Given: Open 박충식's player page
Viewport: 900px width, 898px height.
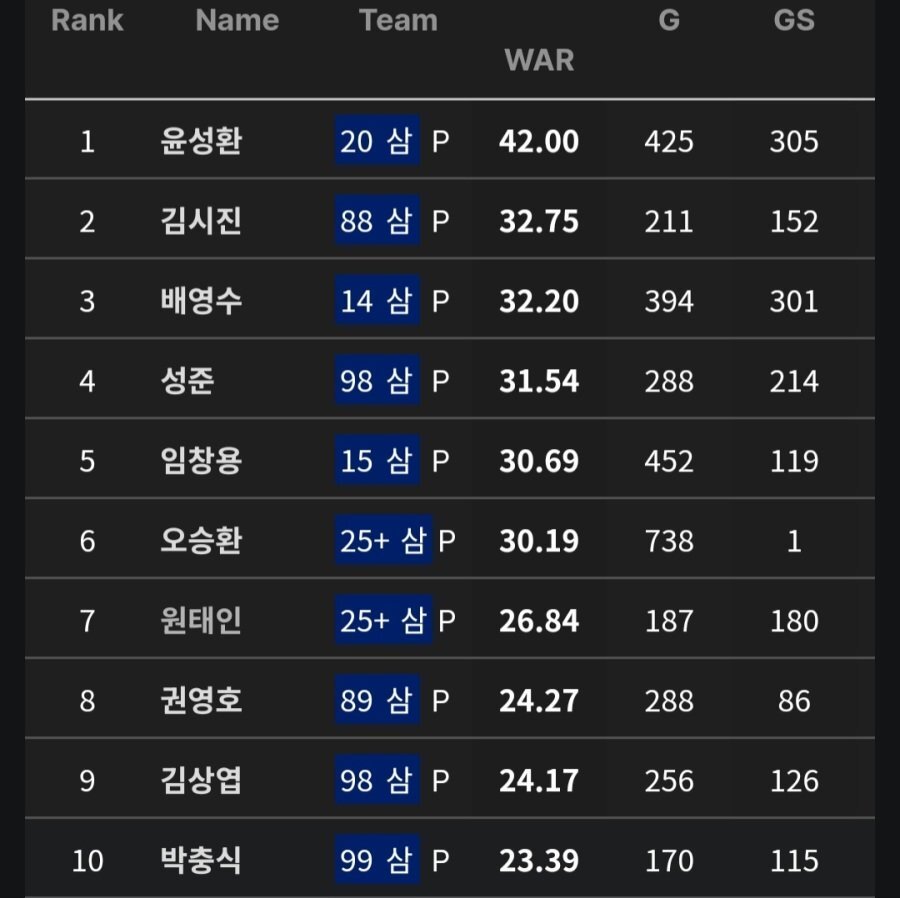Looking at the screenshot, I should (x=200, y=861).
